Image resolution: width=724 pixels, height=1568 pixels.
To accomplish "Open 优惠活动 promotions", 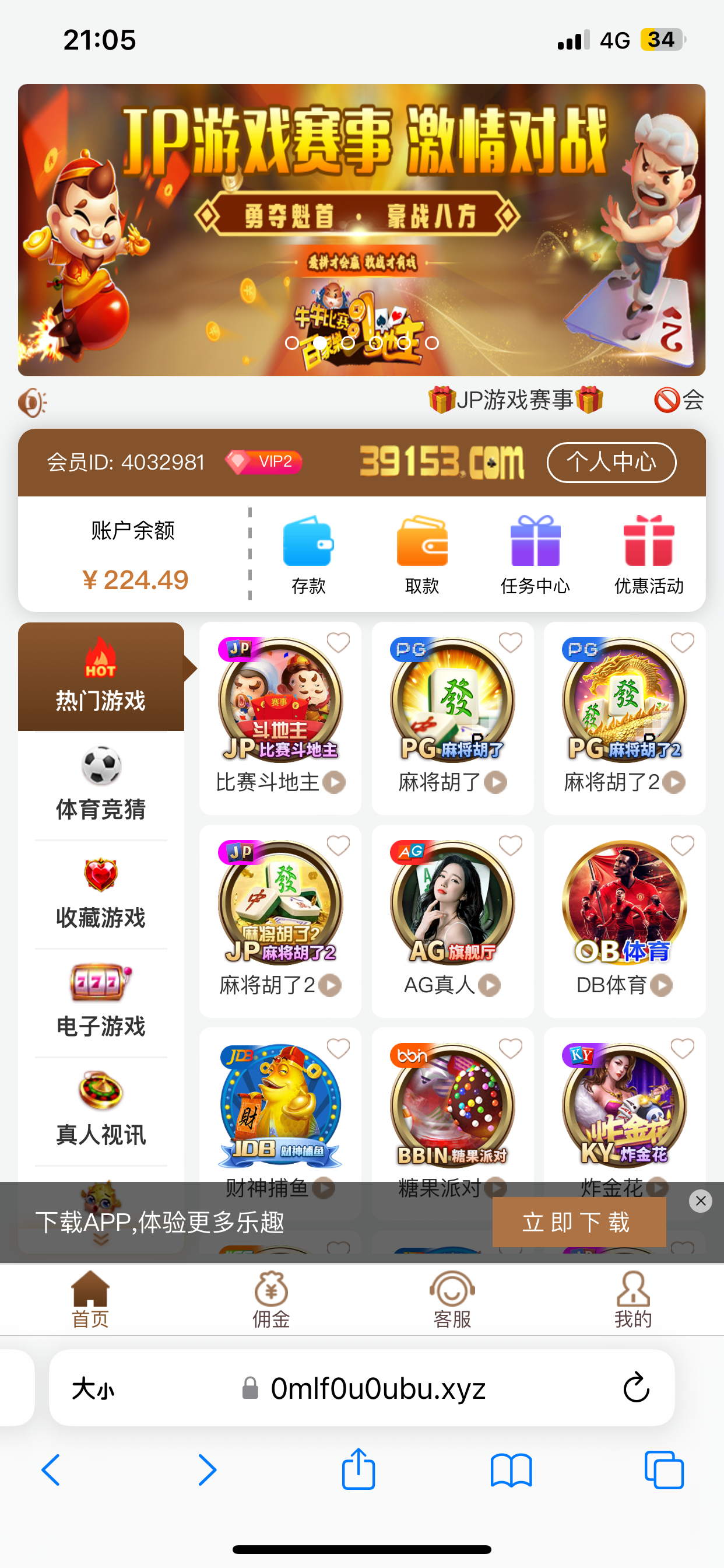I will [x=649, y=554].
